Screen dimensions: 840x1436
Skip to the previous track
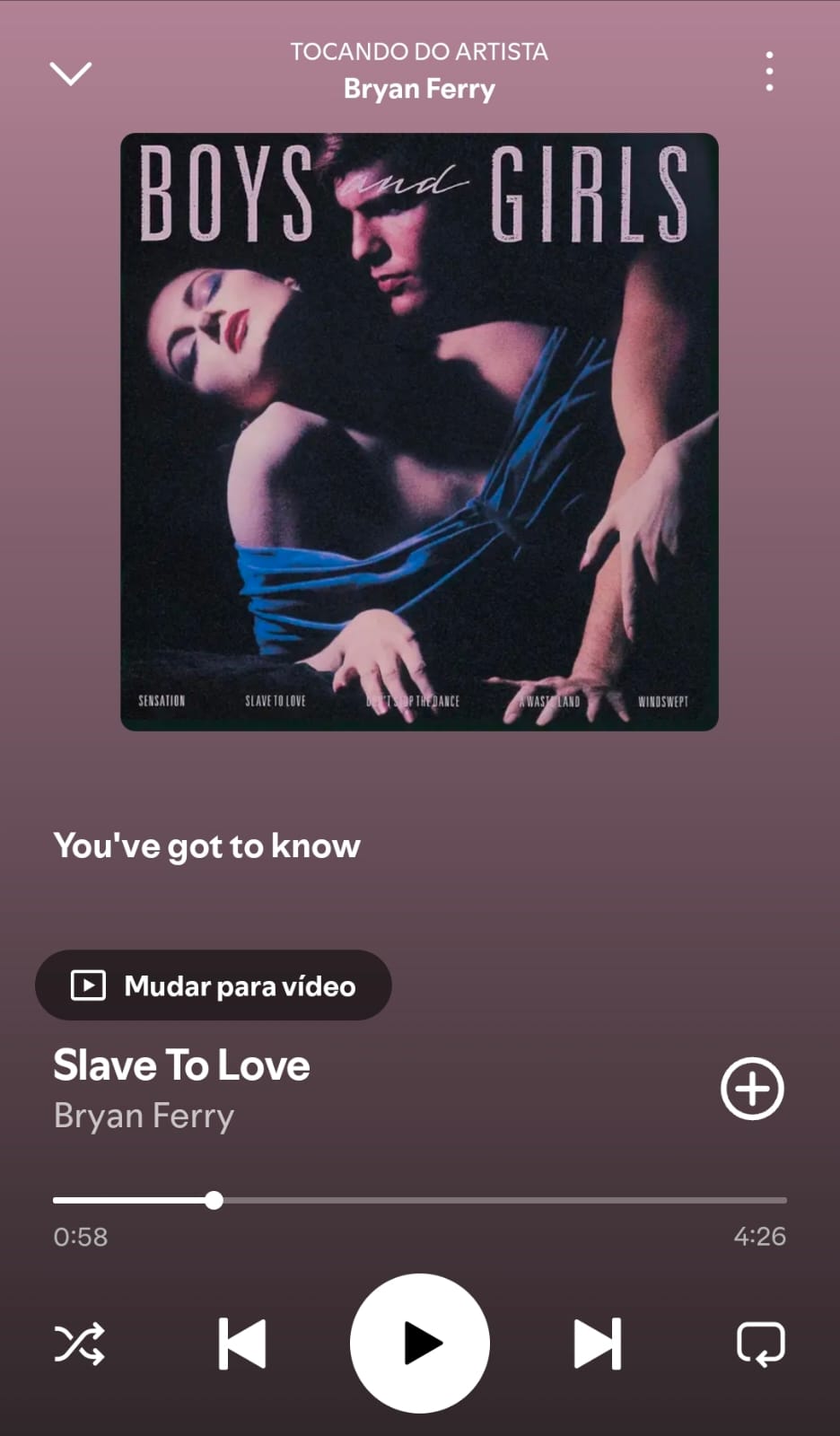(x=241, y=1343)
